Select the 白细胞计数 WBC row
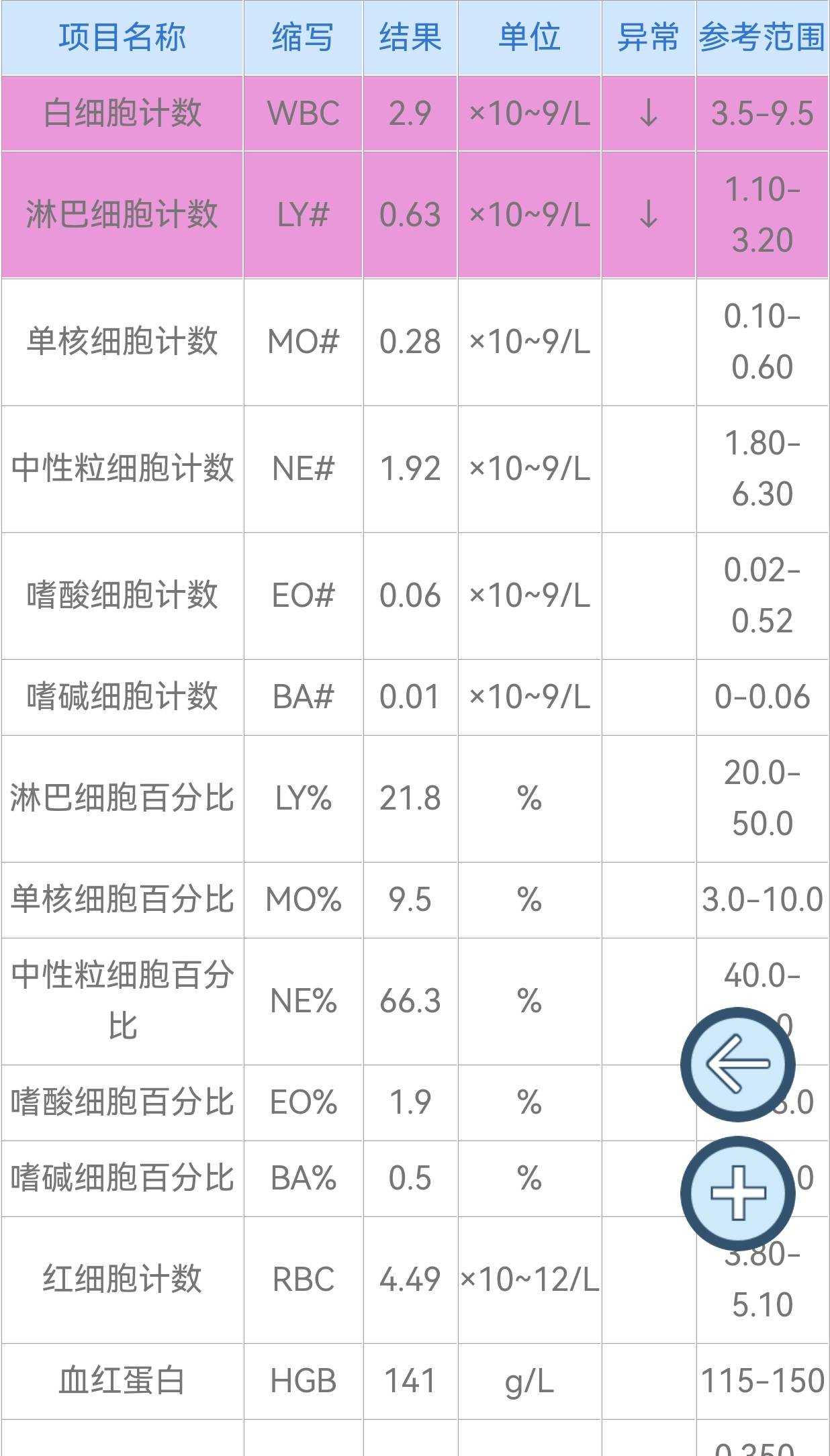Image resolution: width=830 pixels, height=1456 pixels. [124, 112]
